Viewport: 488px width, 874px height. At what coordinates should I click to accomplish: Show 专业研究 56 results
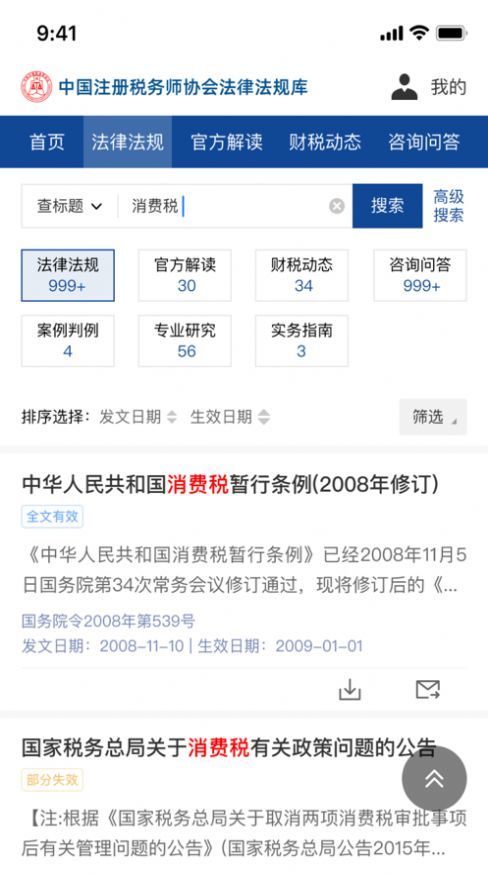click(185, 341)
